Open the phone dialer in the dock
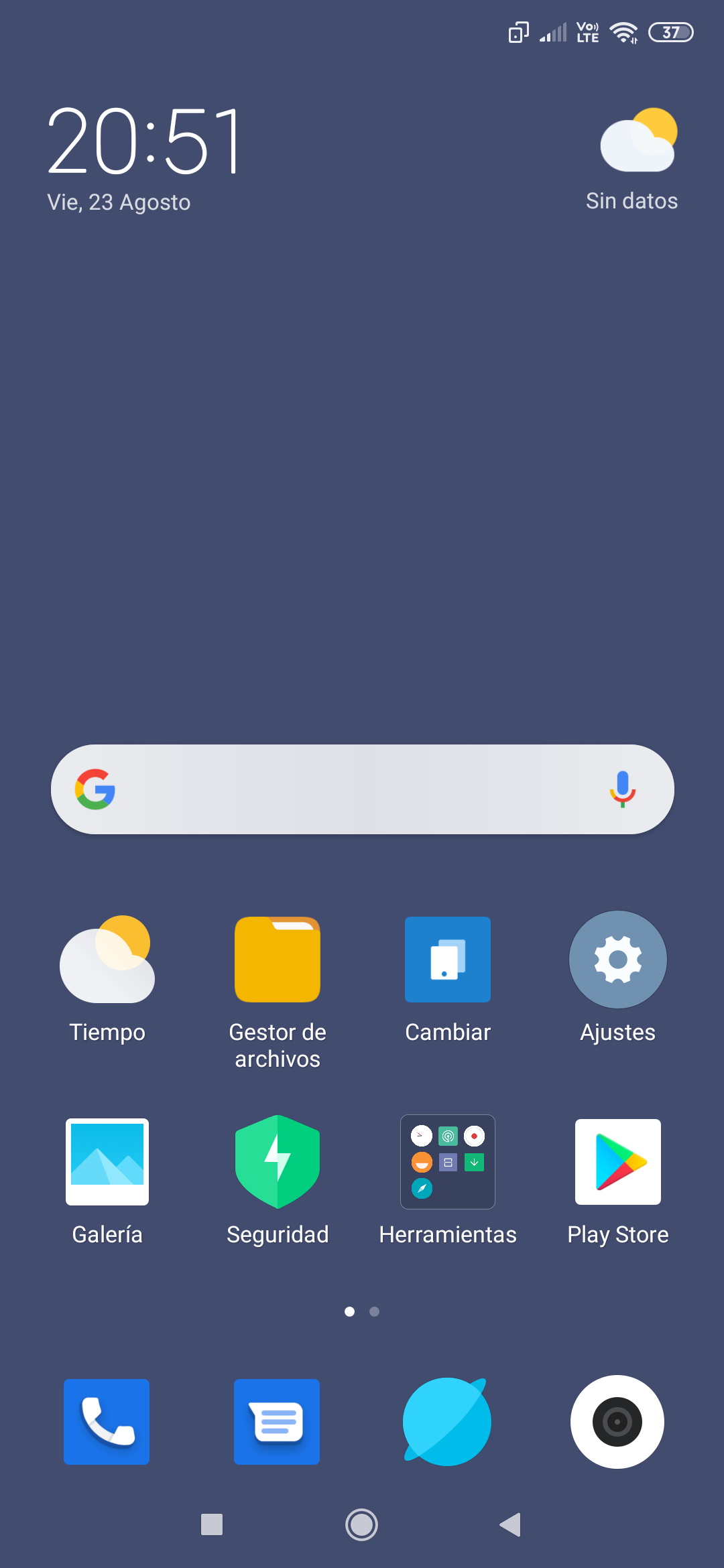The image size is (724, 1568). tap(107, 1422)
